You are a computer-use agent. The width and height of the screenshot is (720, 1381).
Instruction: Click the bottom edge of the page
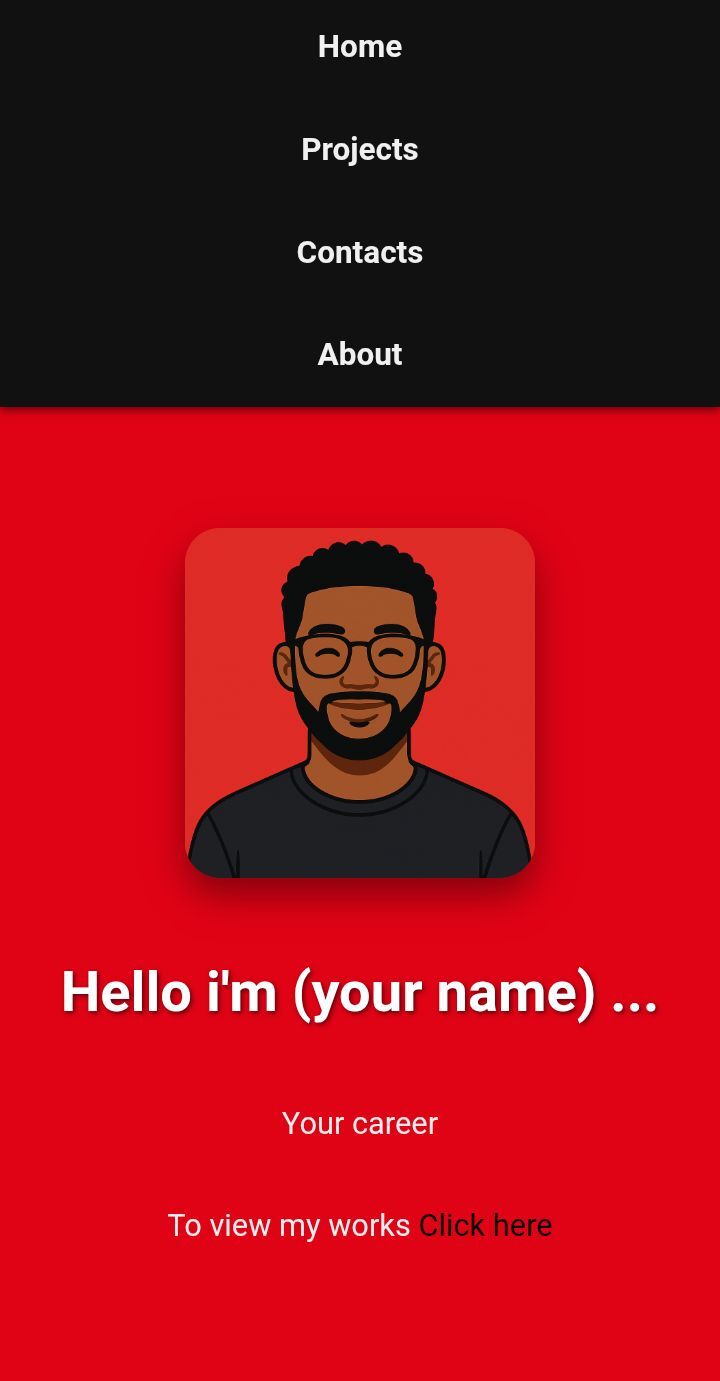pos(359,1370)
